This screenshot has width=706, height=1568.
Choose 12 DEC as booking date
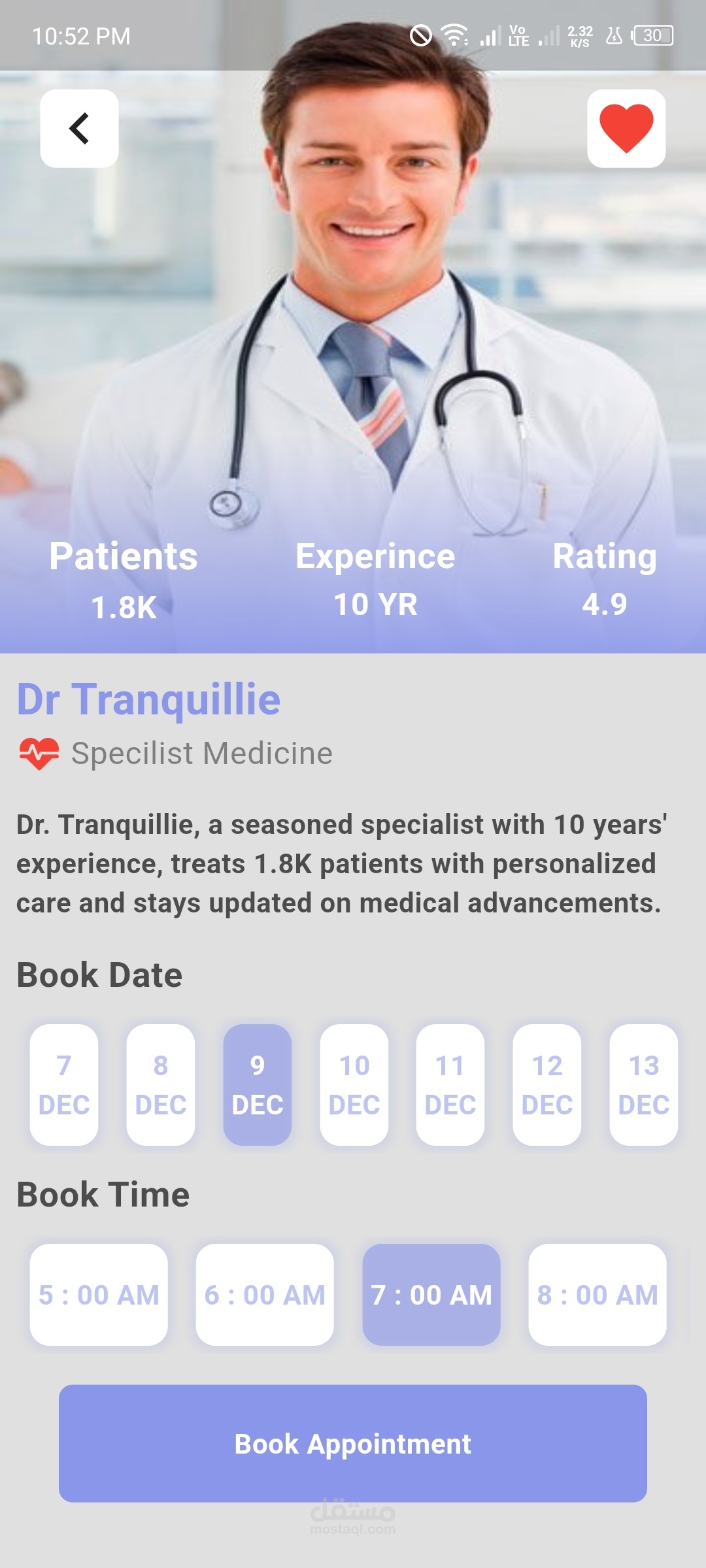click(547, 1084)
